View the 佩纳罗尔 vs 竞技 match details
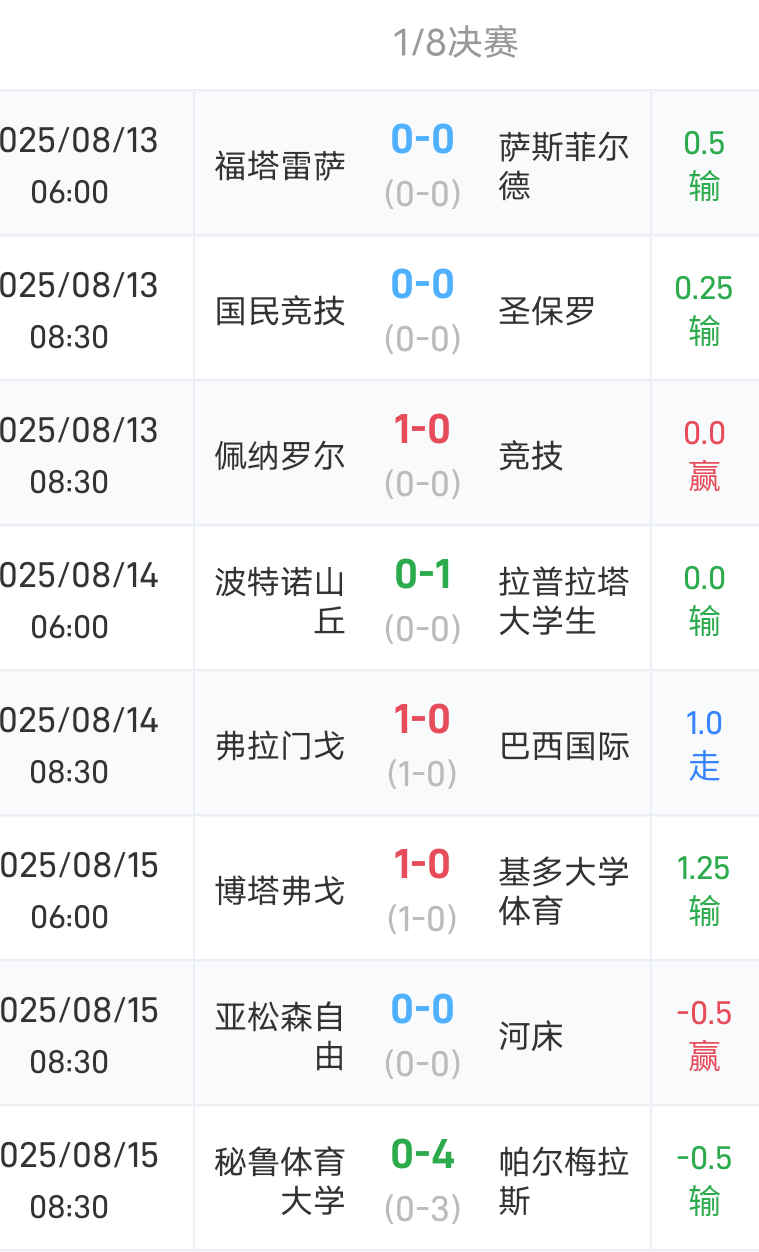 [x=379, y=454]
